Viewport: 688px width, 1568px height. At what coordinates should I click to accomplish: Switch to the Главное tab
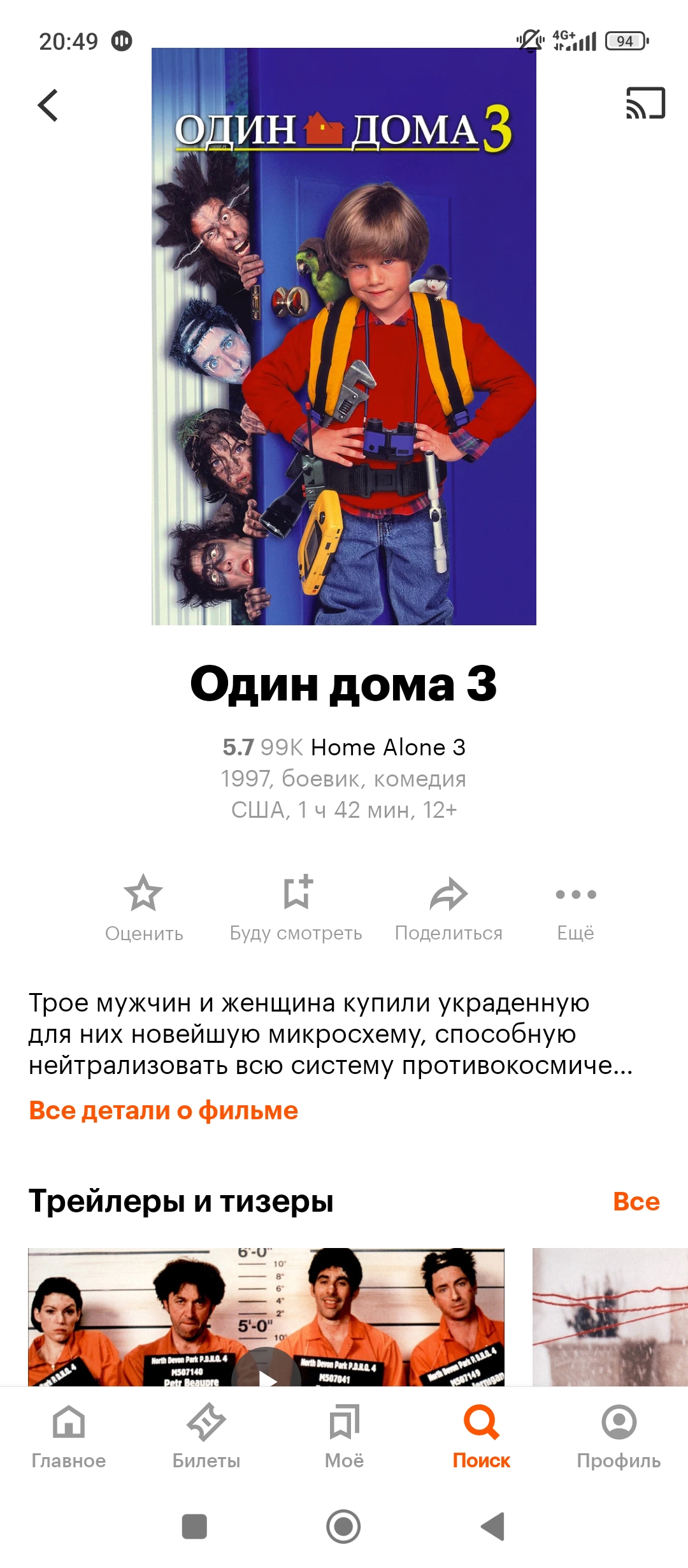[69, 1437]
